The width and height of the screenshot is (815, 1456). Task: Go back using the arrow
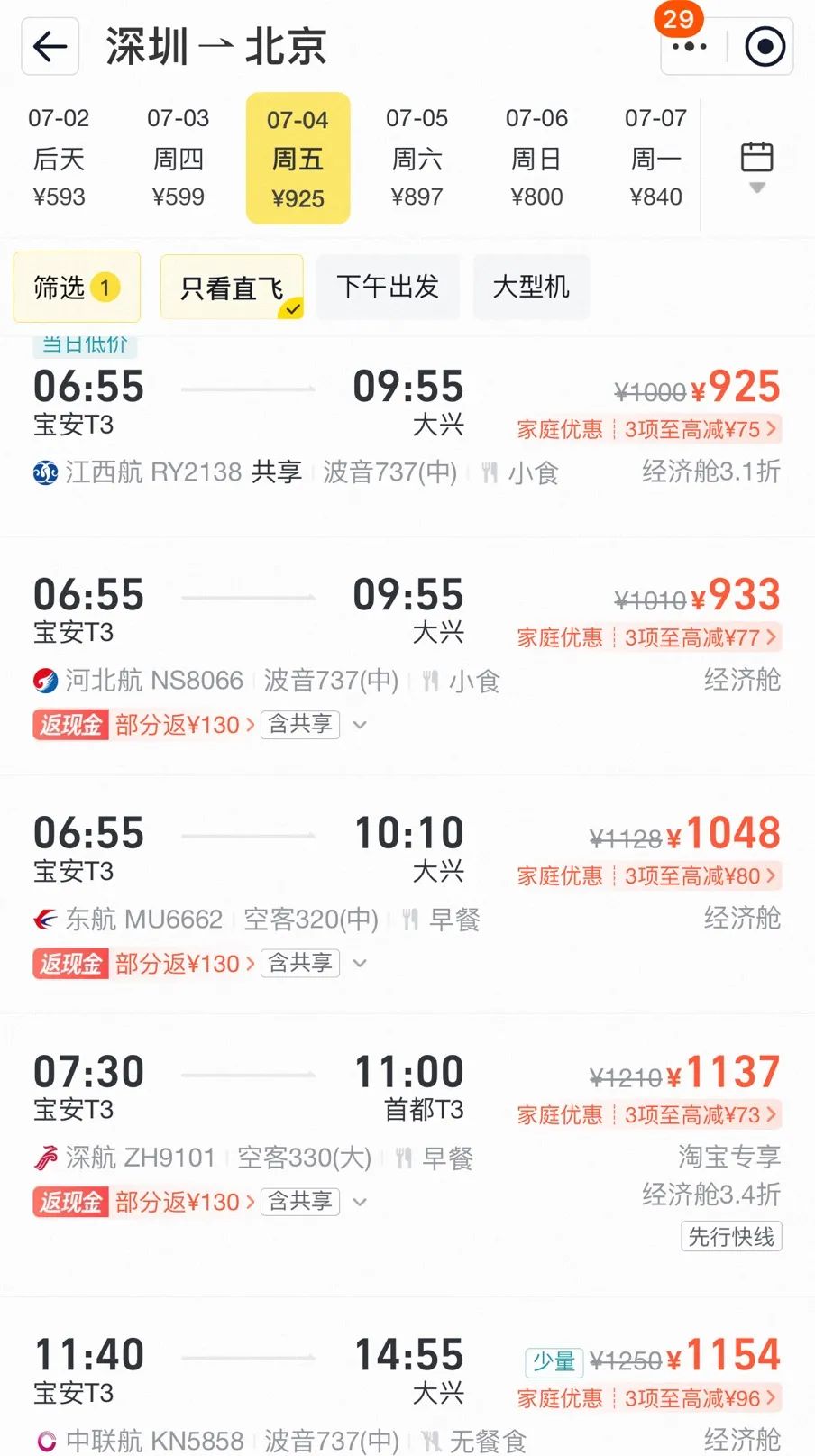pyautogui.click(x=50, y=46)
